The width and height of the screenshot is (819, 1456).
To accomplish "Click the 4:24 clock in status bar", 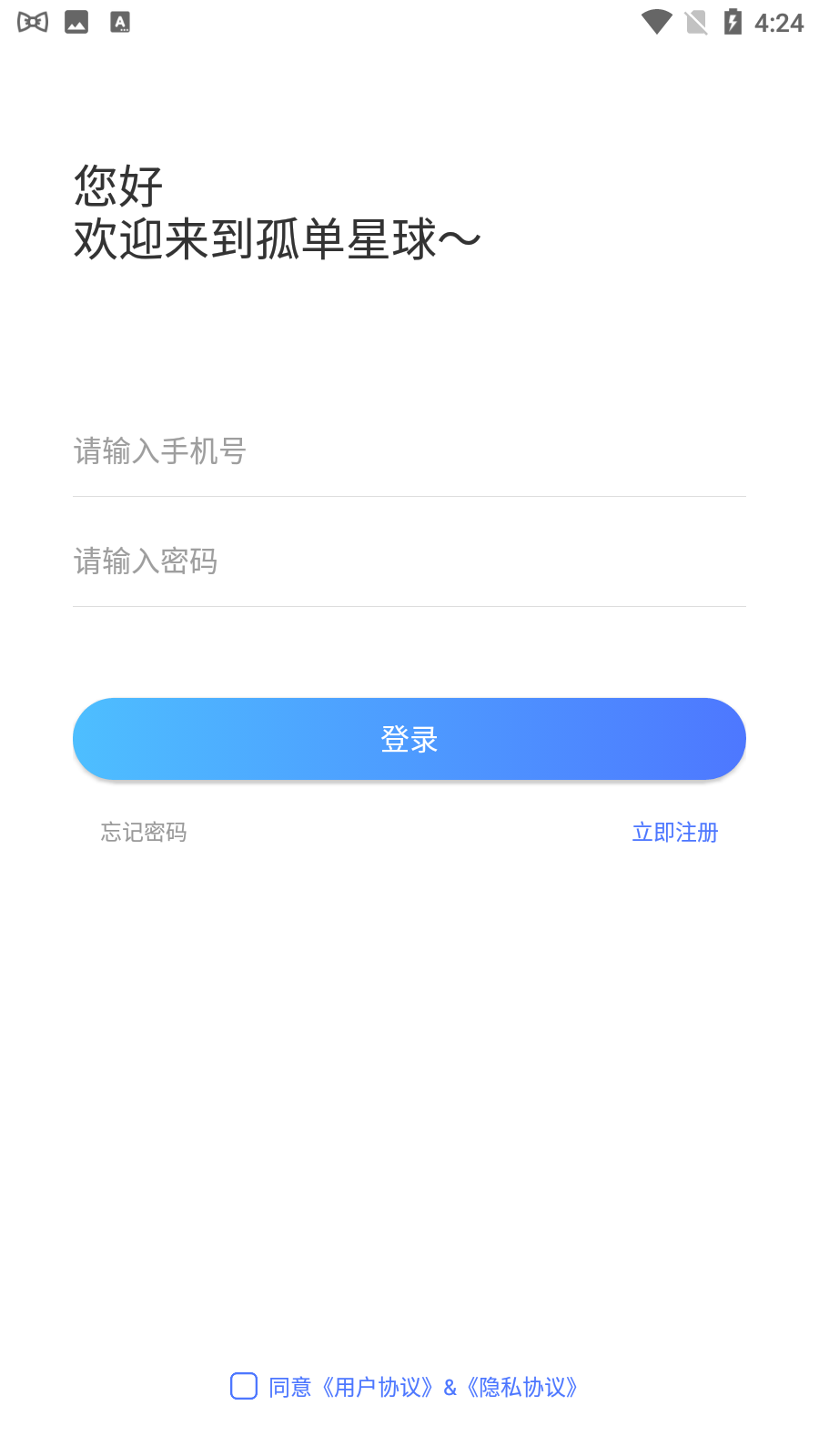I will point(778,23).
